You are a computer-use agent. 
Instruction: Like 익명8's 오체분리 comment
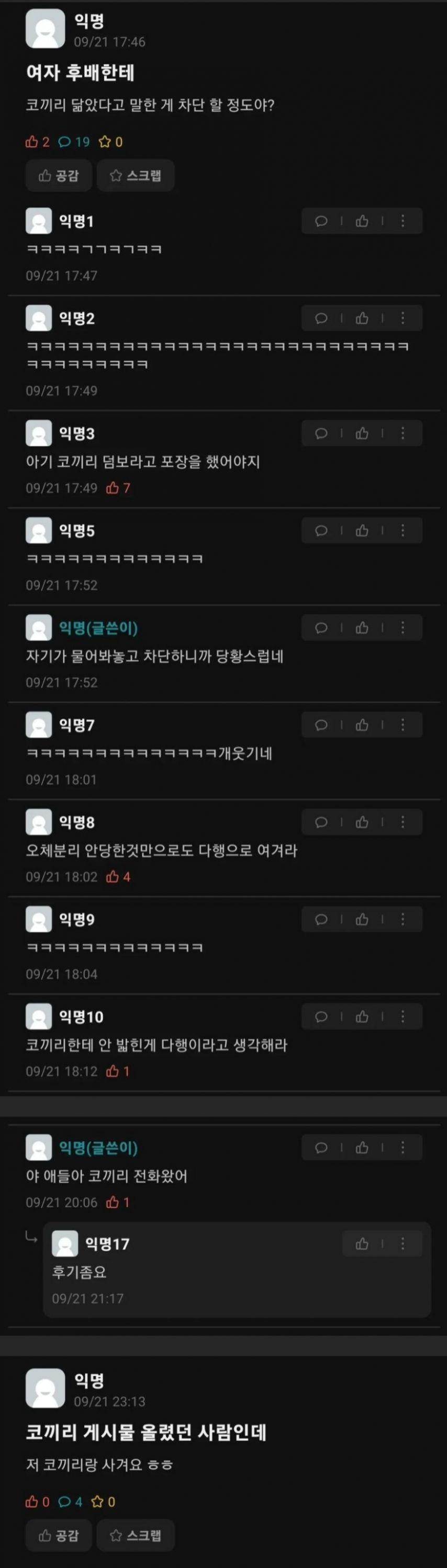[362, 822]
